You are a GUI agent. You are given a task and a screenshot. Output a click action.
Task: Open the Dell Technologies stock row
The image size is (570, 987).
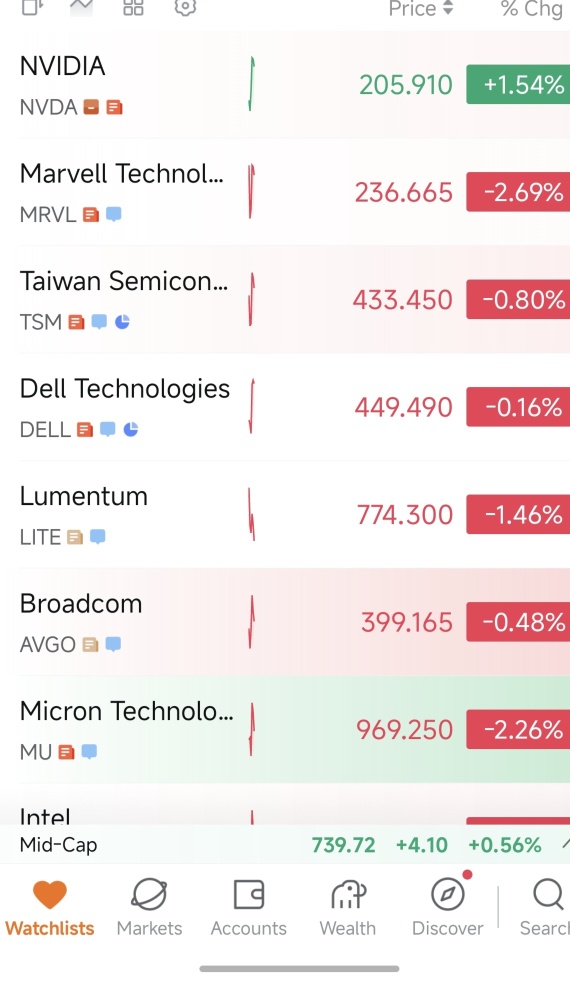(x=285, y=407)
